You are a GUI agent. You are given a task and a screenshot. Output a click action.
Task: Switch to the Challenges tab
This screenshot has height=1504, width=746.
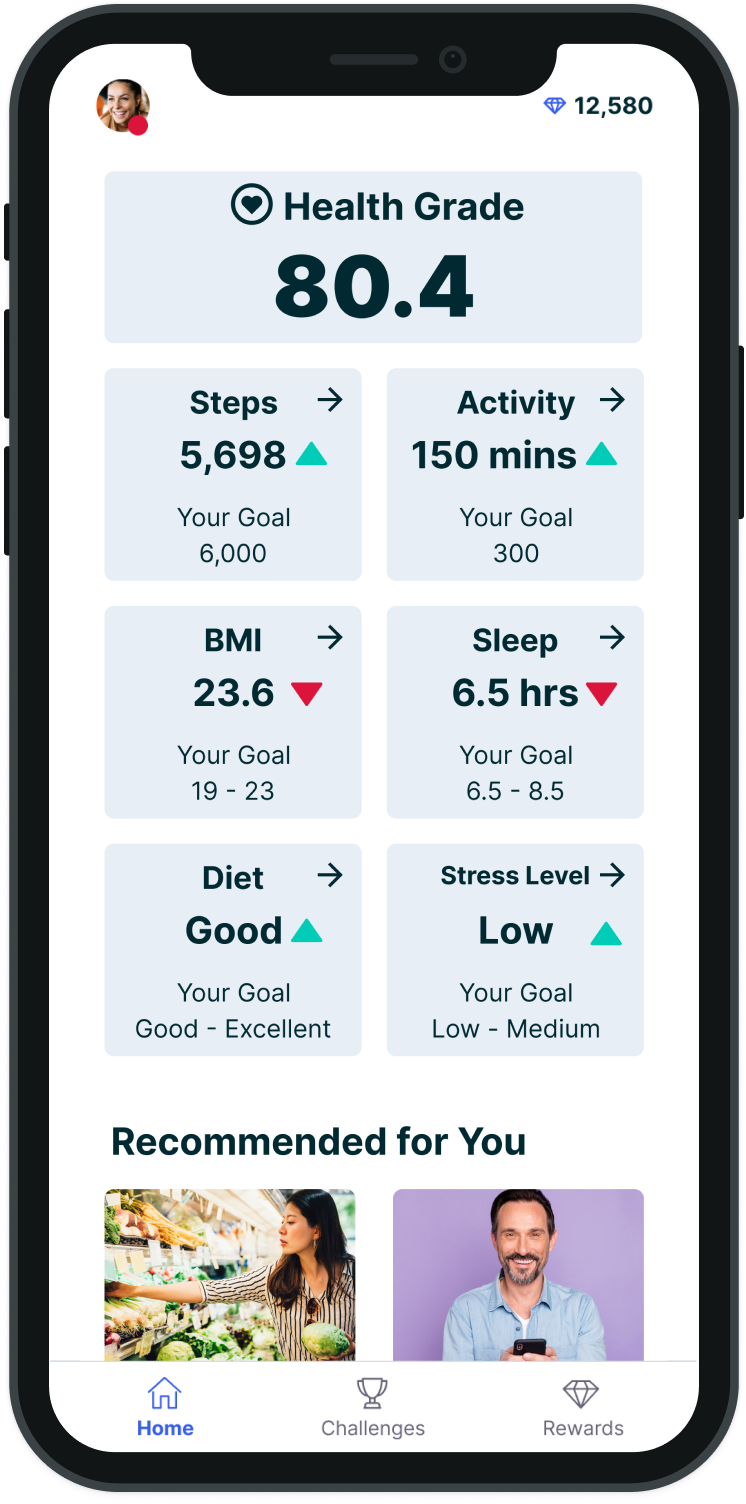373,1408
